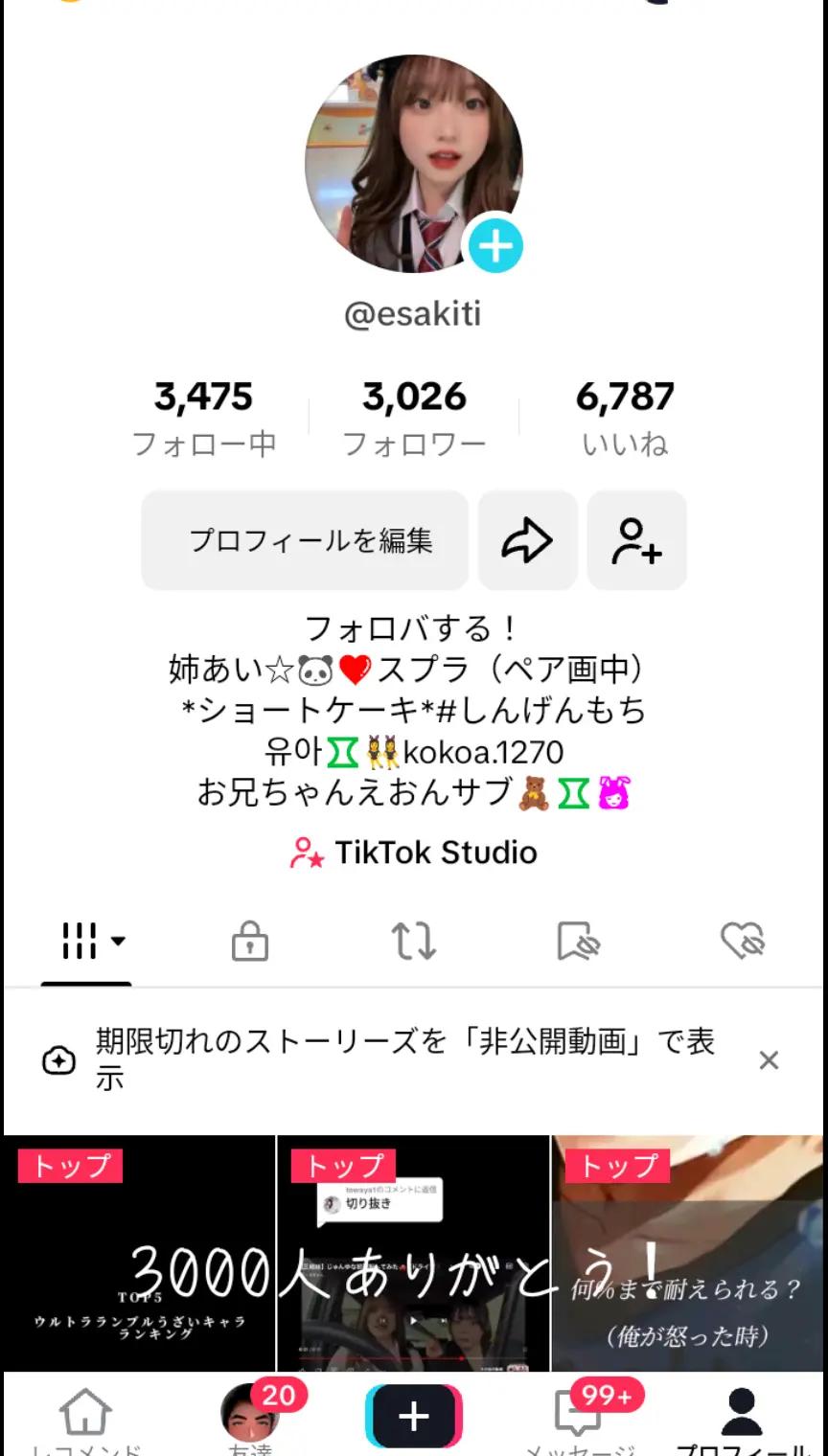Tap プロフィールを編集 button
Screen dimensions: 828x1456
click(x=305, y=540)
